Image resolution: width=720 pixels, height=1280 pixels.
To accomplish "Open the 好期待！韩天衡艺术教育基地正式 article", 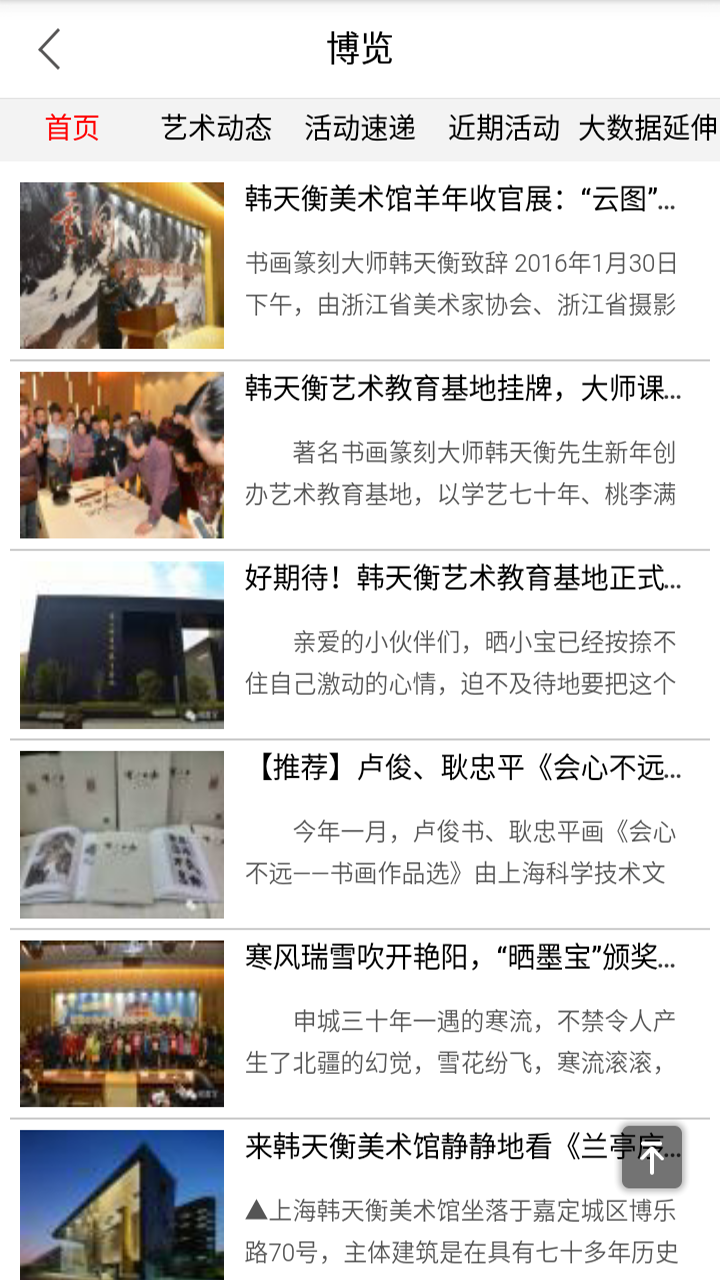I will click(x=462, y=579).
